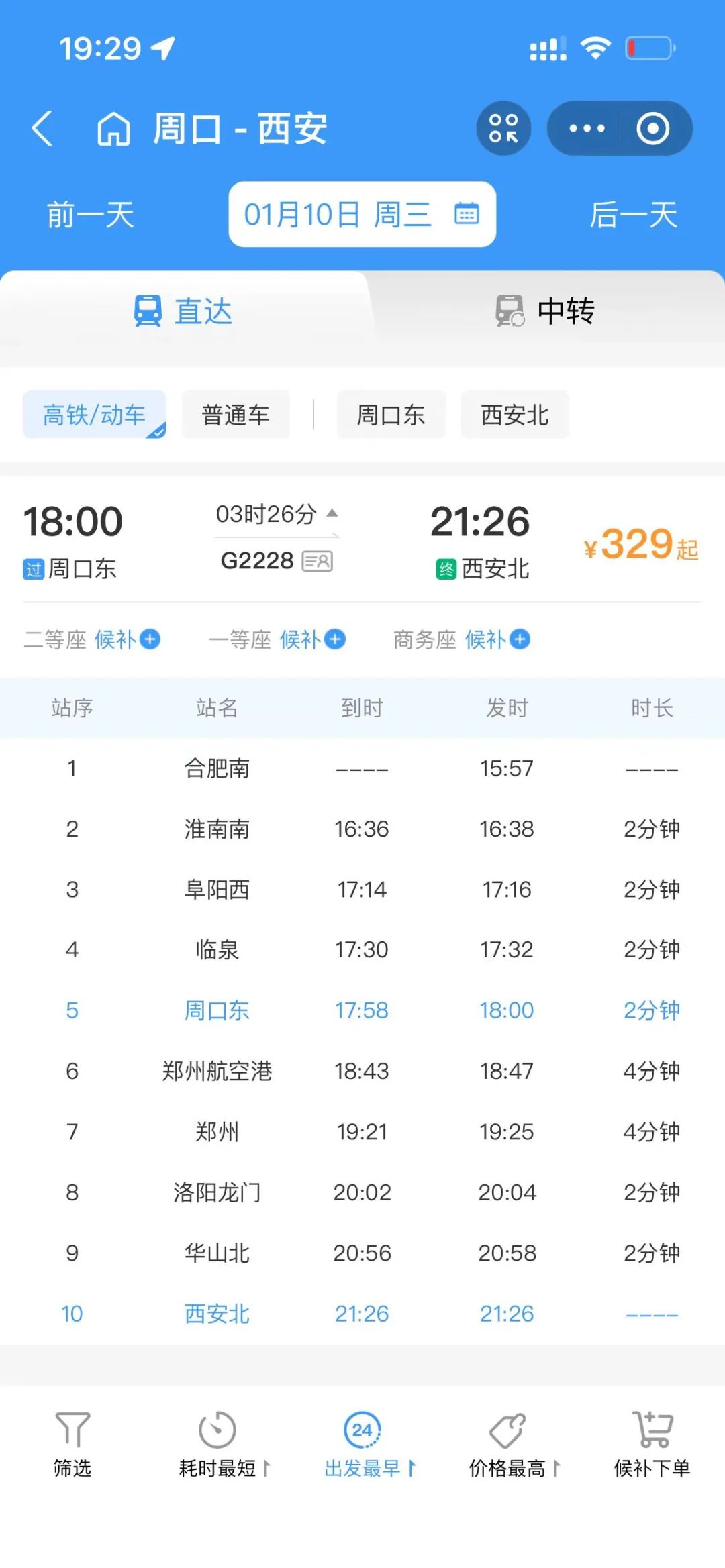Image resolution: width=725 pixels, height=1568 pixels.
Task: Filter departures from the 周口东 station chip
Action: (391, 415)
